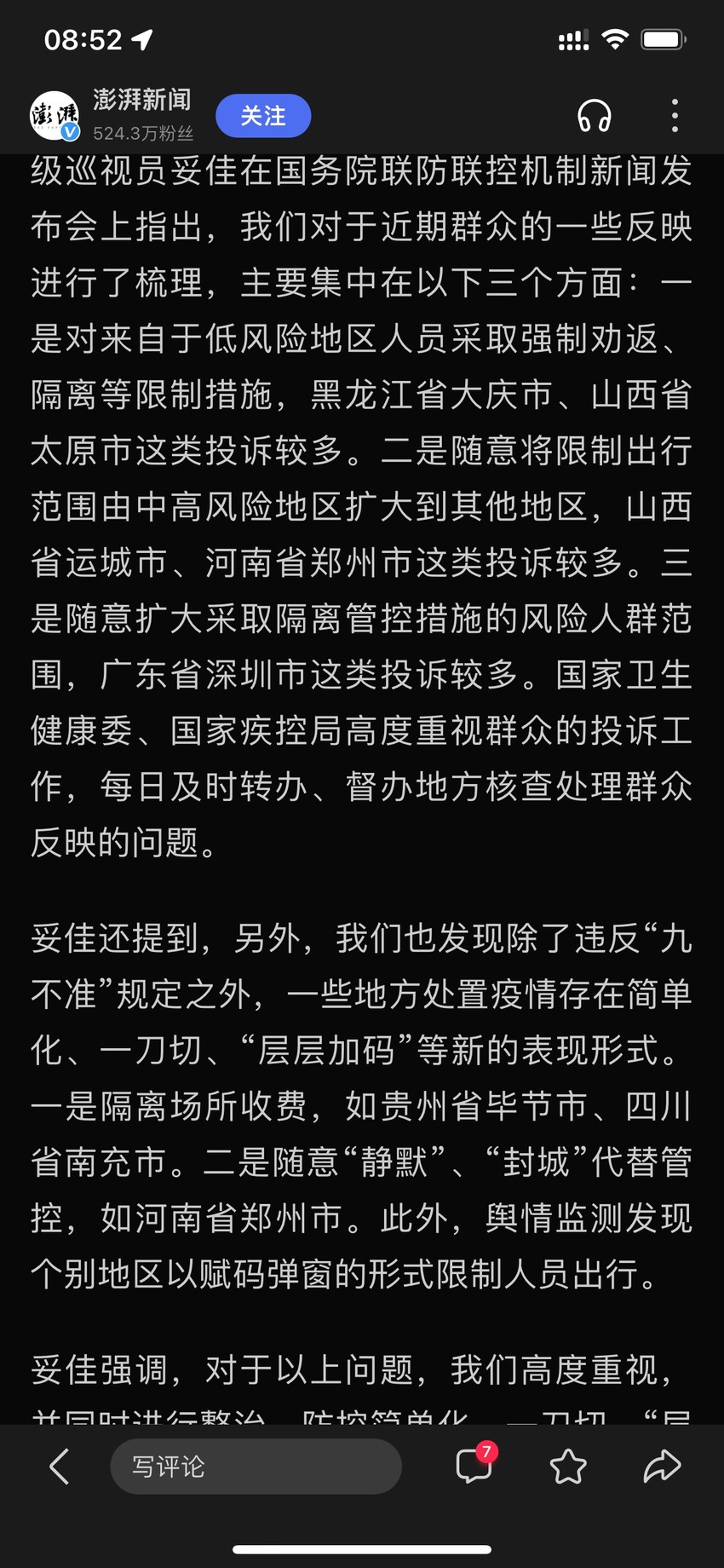Listen to article via headphone icon
This screenshot has width=724, height=1568.
(x=594, y=116)
